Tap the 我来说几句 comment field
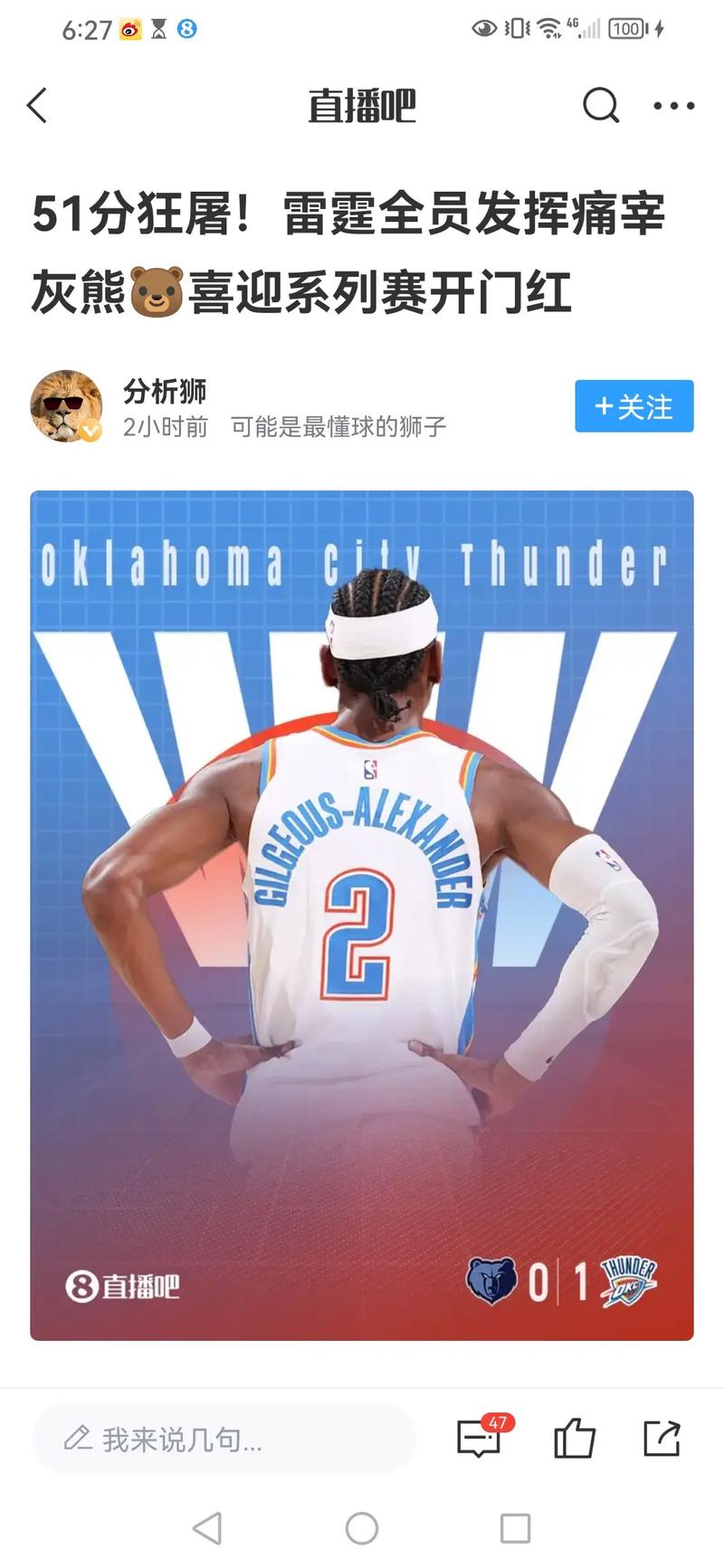Screen dimensions: 724x1568 224,1439
